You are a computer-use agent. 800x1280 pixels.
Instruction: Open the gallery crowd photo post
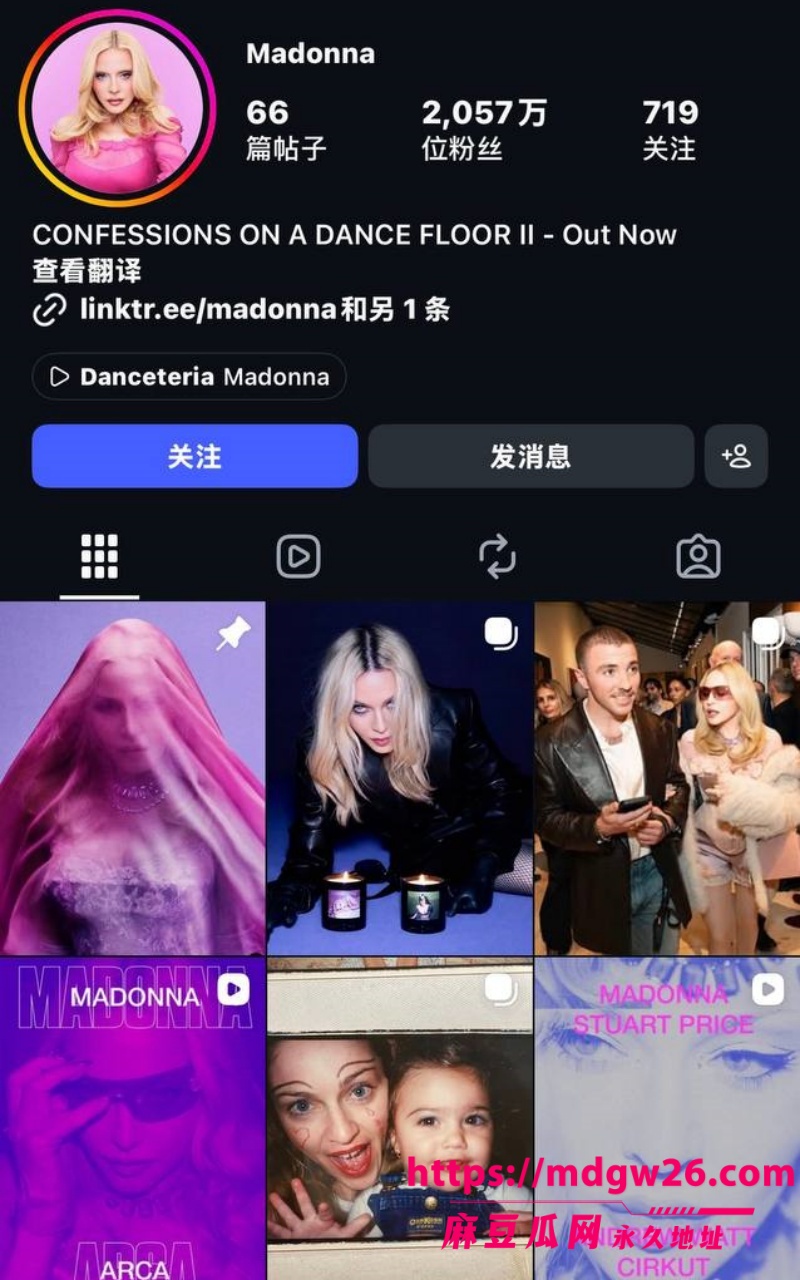point(668,778)
